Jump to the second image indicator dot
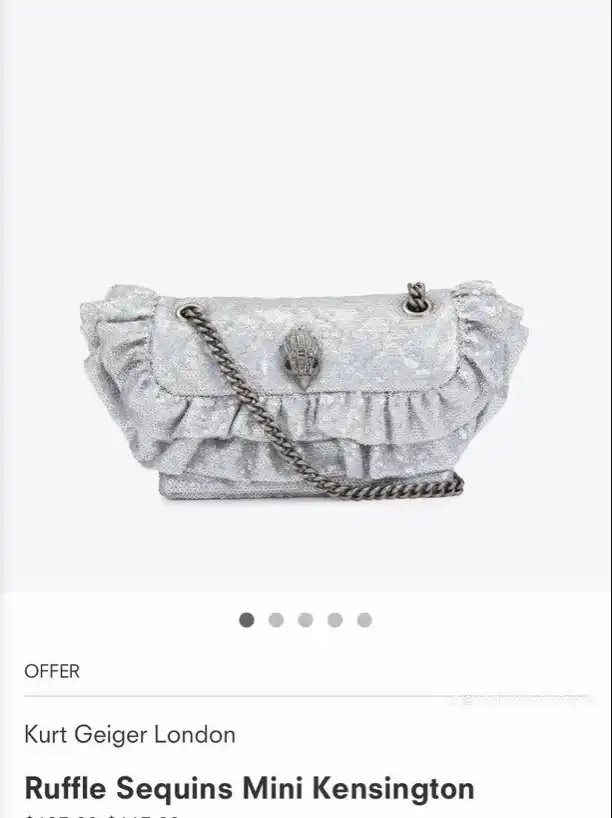 click(x=276, y=620)
